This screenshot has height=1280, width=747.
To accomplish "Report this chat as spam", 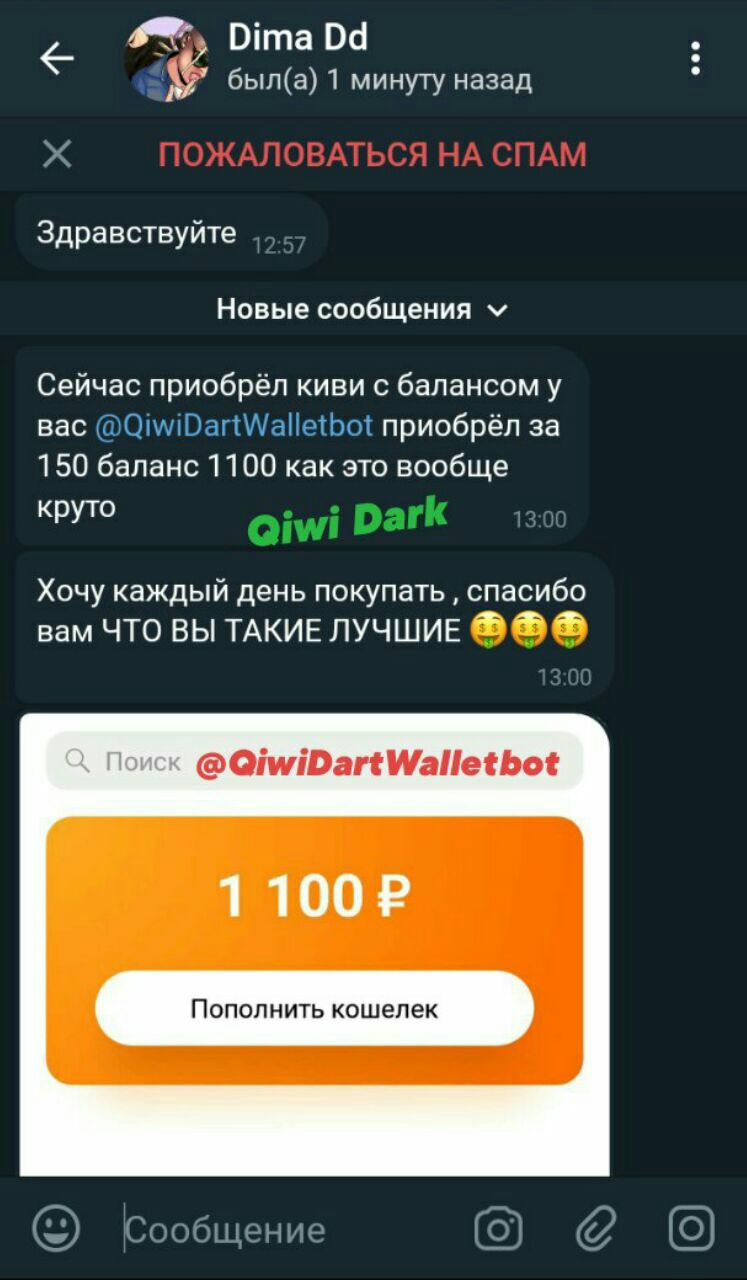I will [x=372, y=155].
